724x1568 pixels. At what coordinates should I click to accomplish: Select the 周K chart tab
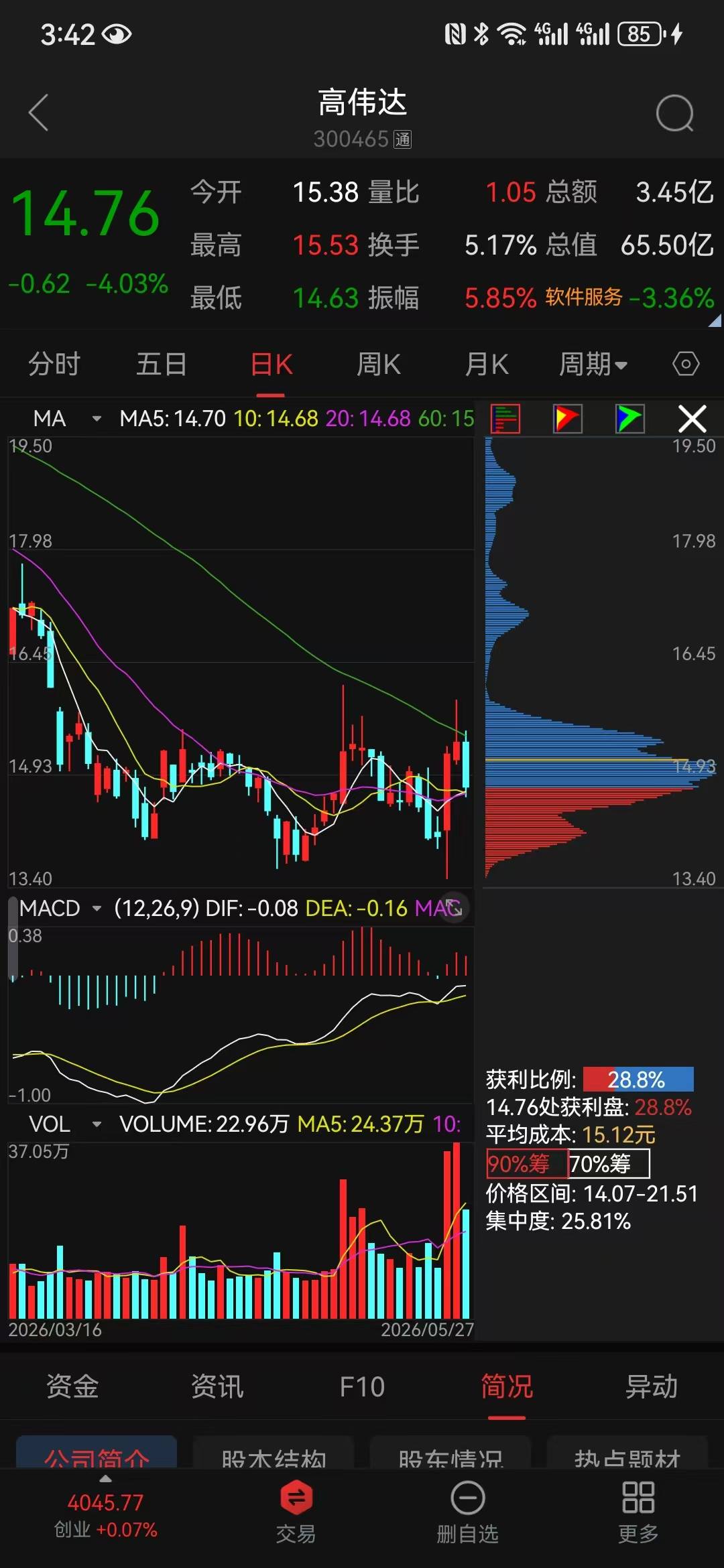tap(379, 365)
